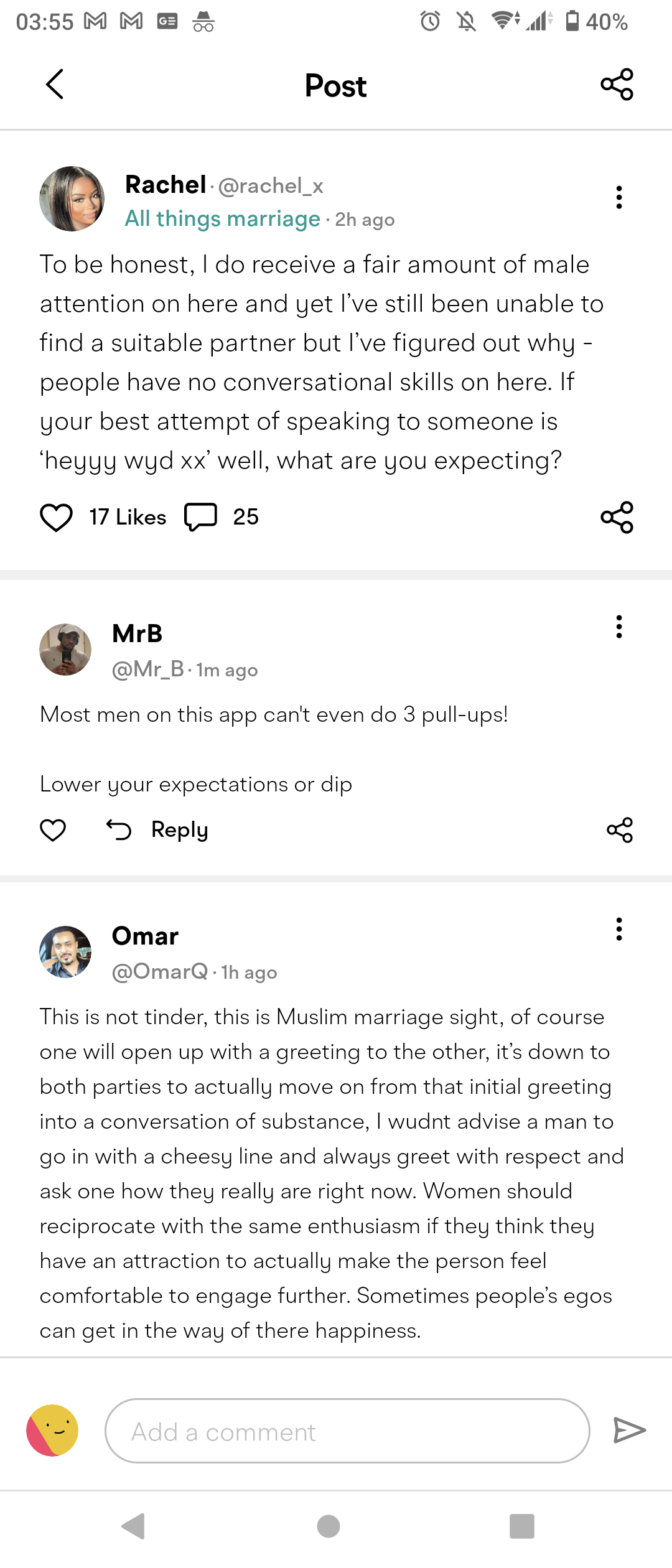
Task: Go back using the top-left arrow
Action: click(x=55, y=84)
